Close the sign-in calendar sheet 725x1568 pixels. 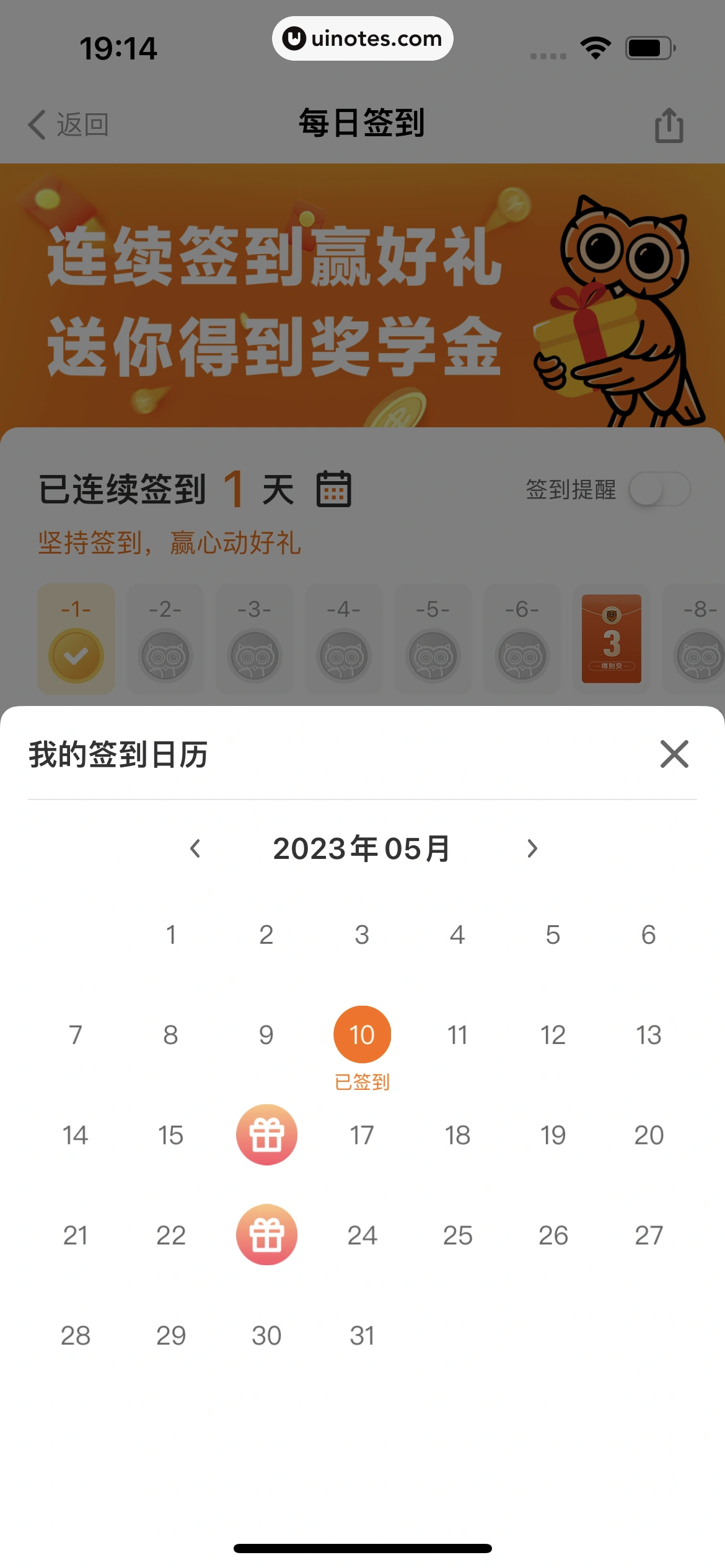(674, 754)
